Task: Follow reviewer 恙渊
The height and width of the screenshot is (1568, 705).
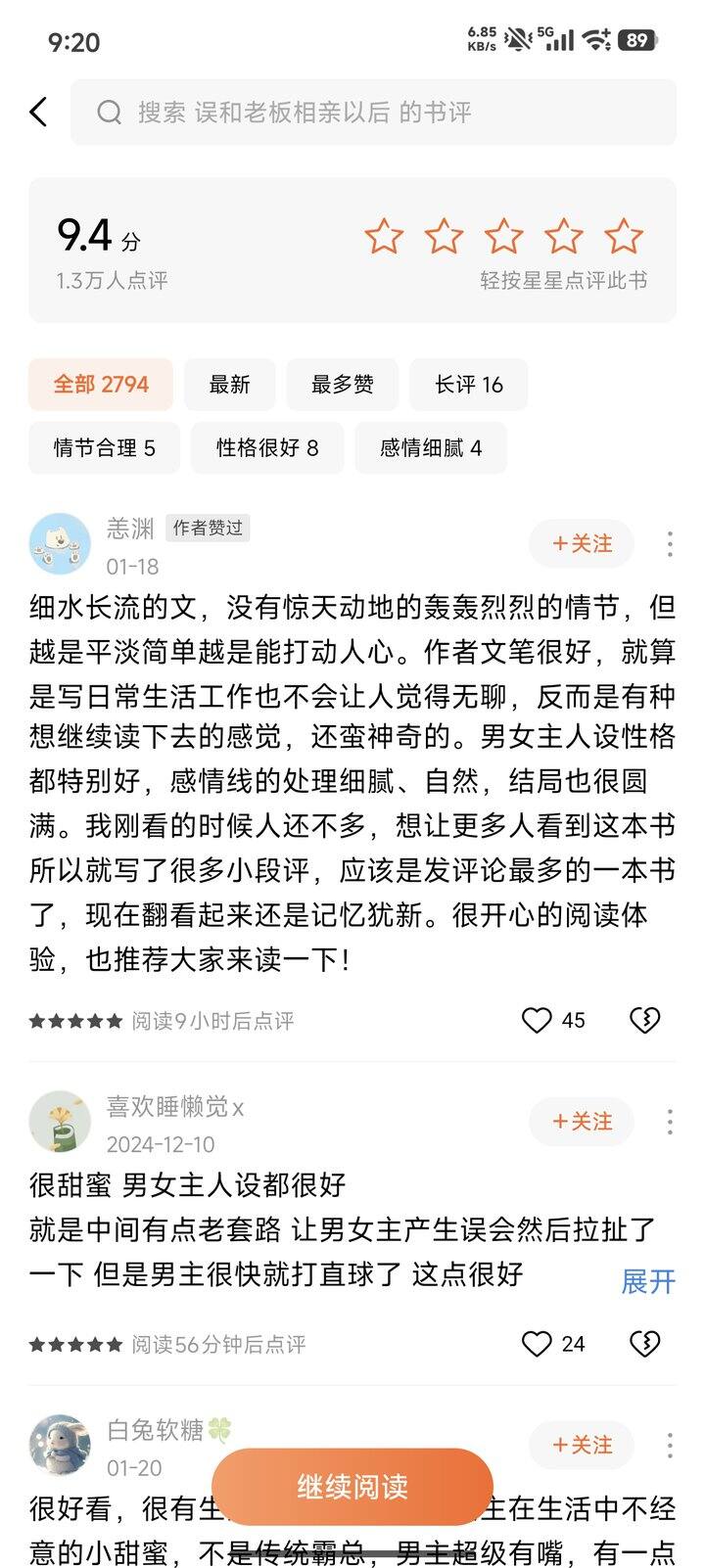Action: 582,543
